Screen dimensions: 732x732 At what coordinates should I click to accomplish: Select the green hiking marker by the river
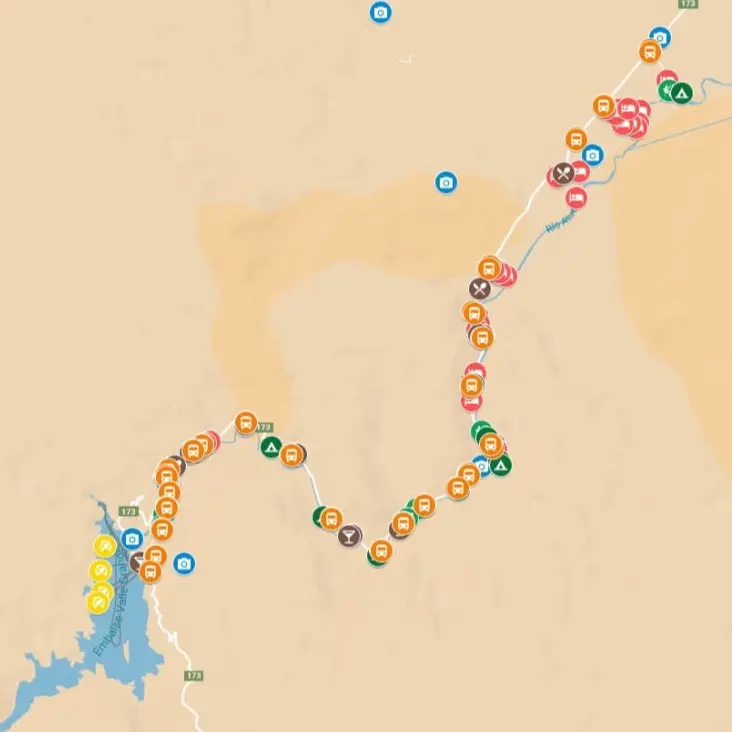667,91
